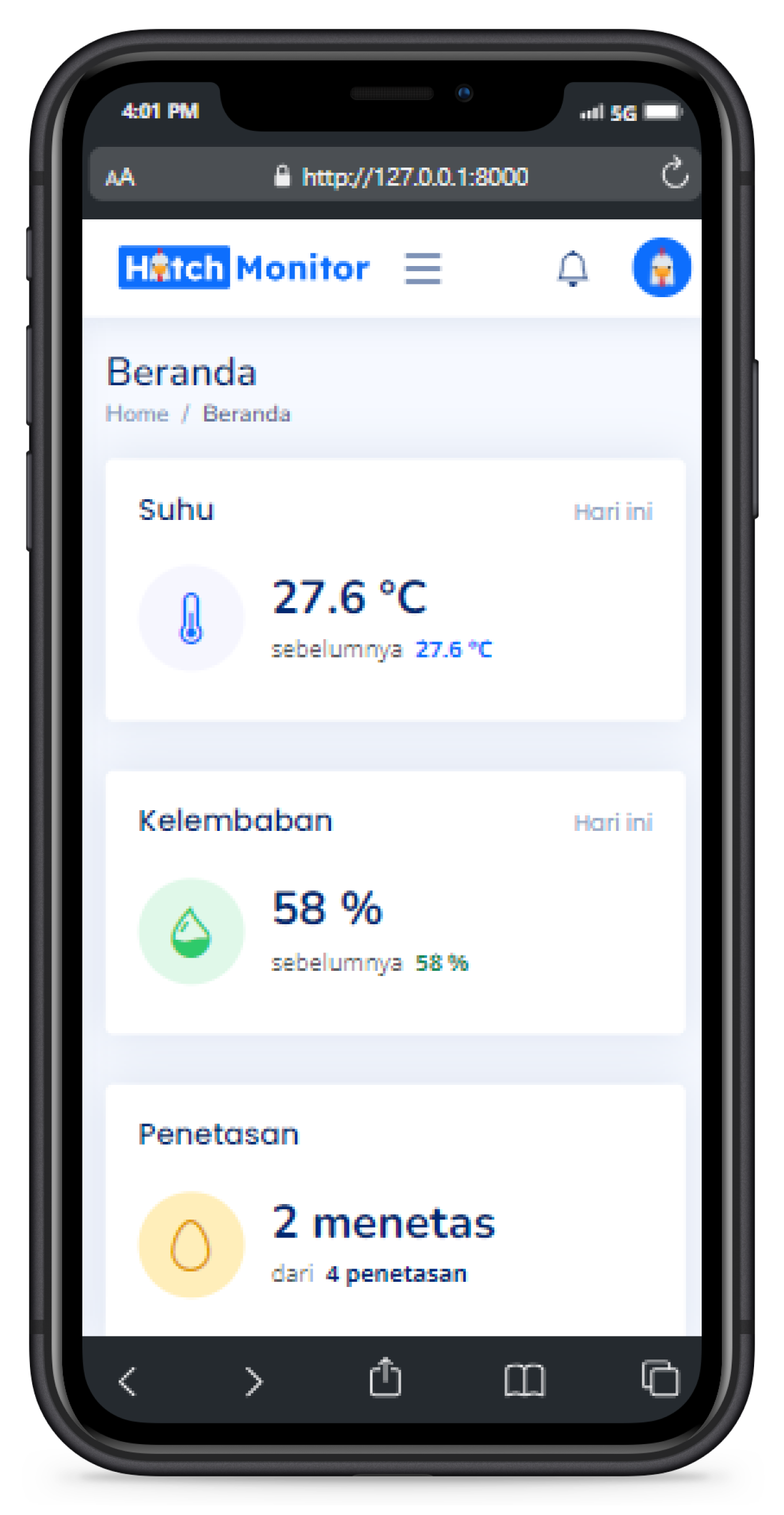Open the Hari ini filter on Kelembaban card
The height and width of the screenshot is (1515, 784).
click(612, 822)
